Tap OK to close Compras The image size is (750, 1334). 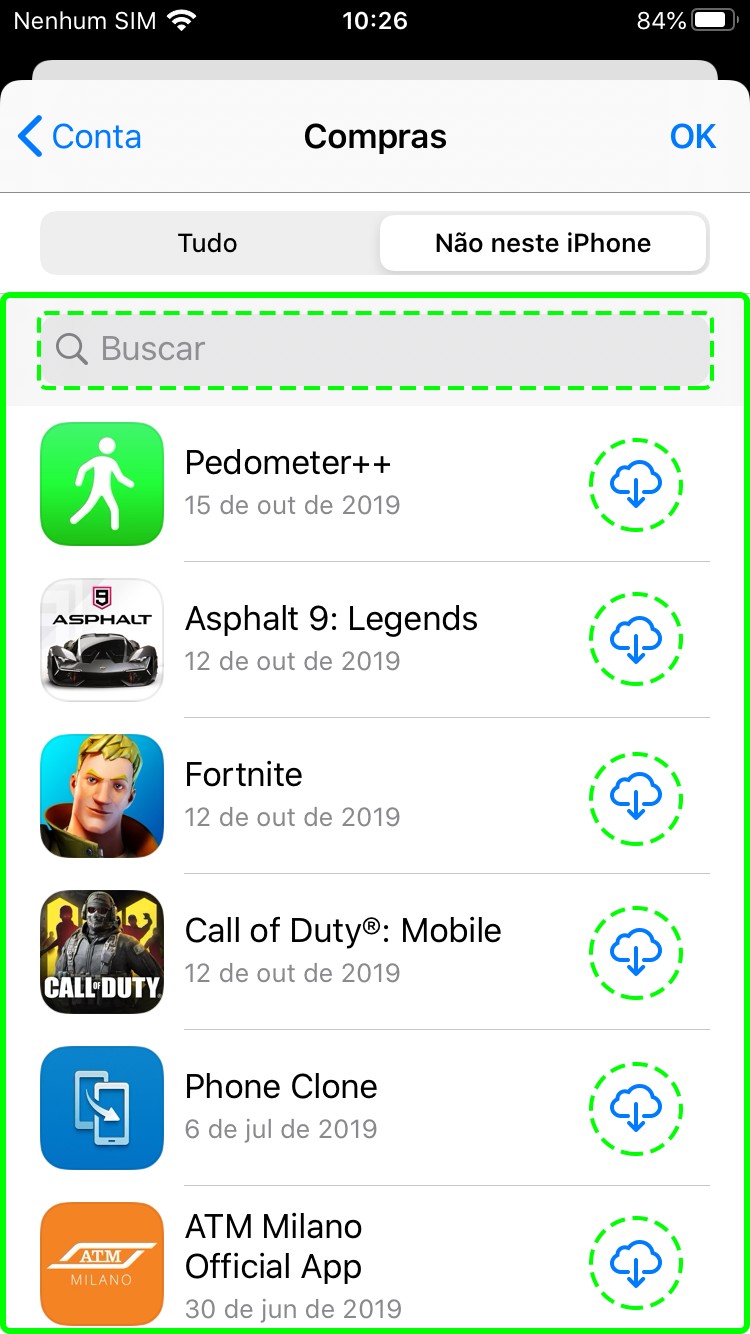pyautogui.click(x=692, y=137)
